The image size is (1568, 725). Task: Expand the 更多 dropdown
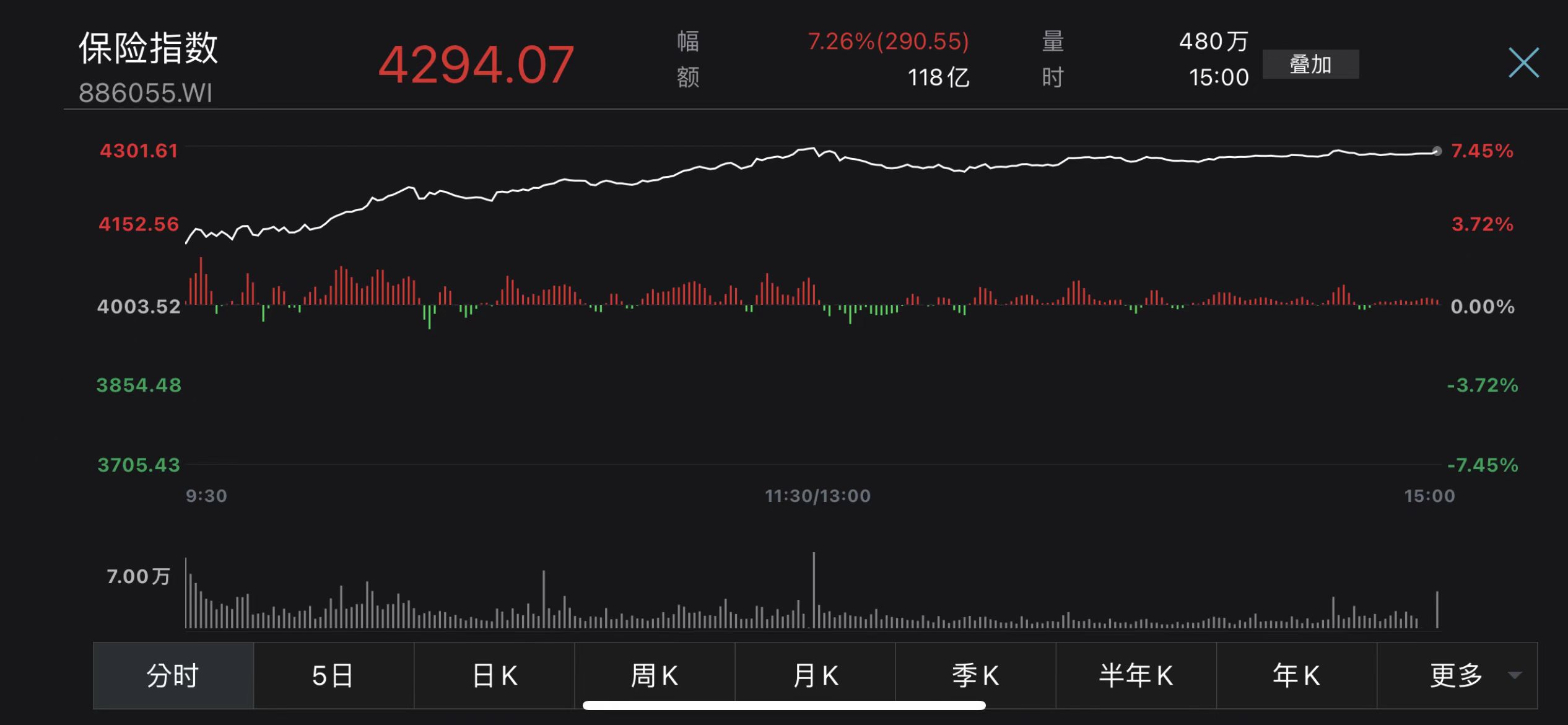[1457, 675]
